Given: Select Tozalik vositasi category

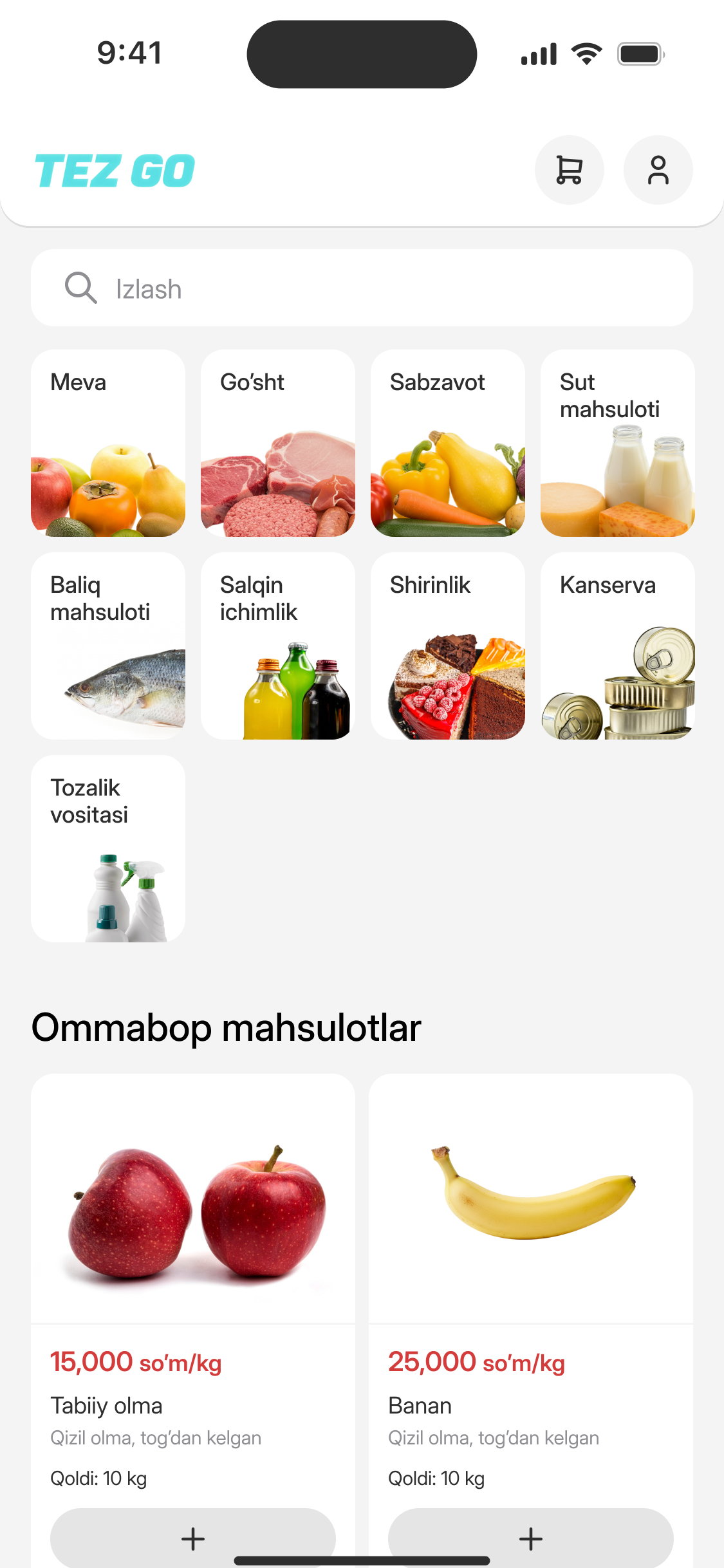Looking at the screenshot, I should [108, 848].
